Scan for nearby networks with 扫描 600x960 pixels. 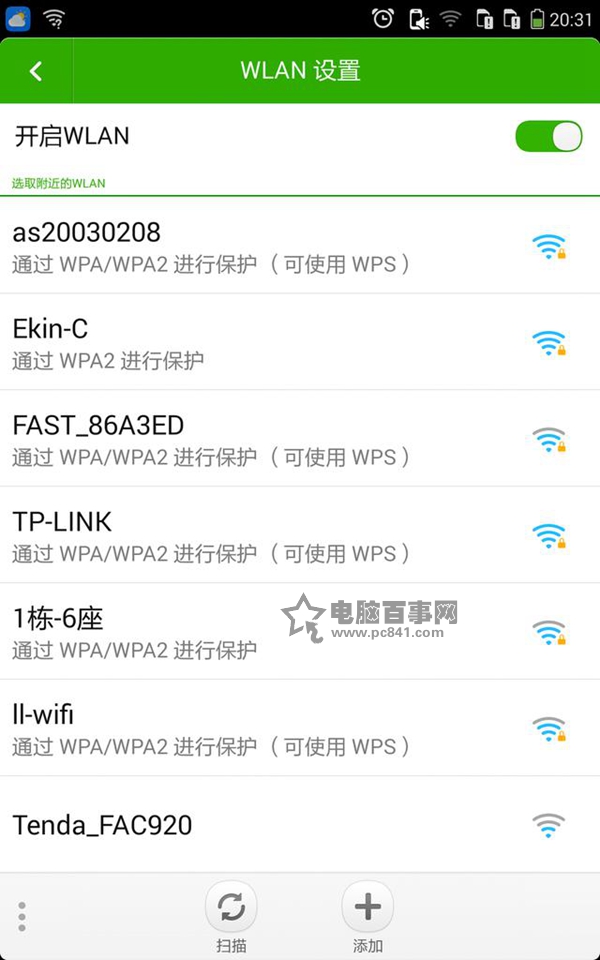click(x=231, y=916)
